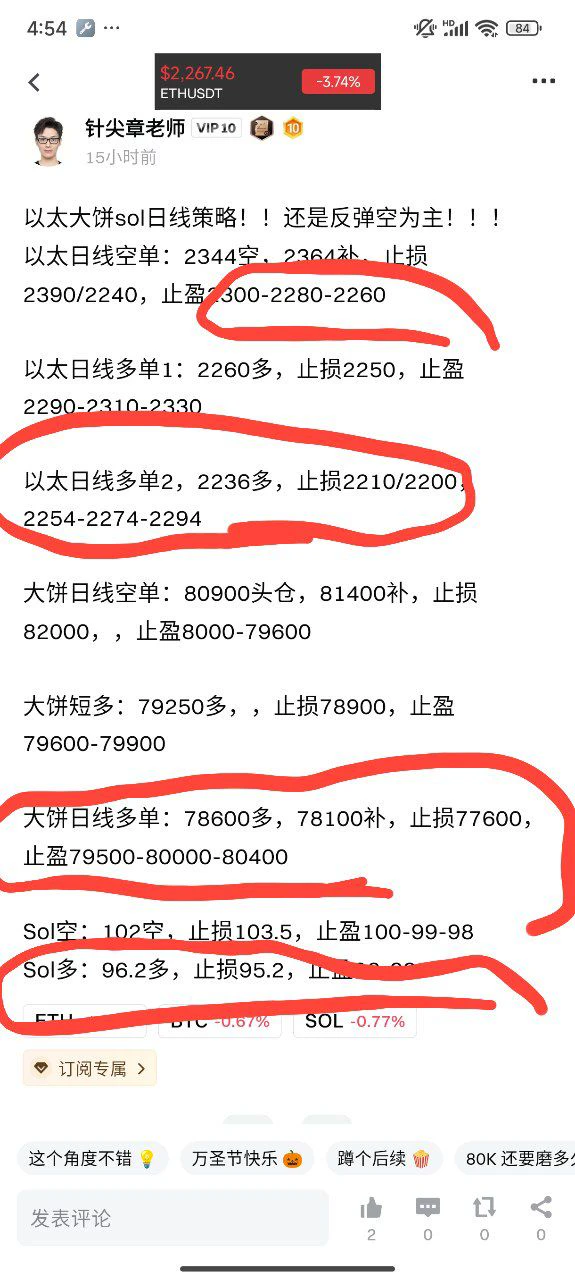Go back using the top-left arrow

pos(34,82)
